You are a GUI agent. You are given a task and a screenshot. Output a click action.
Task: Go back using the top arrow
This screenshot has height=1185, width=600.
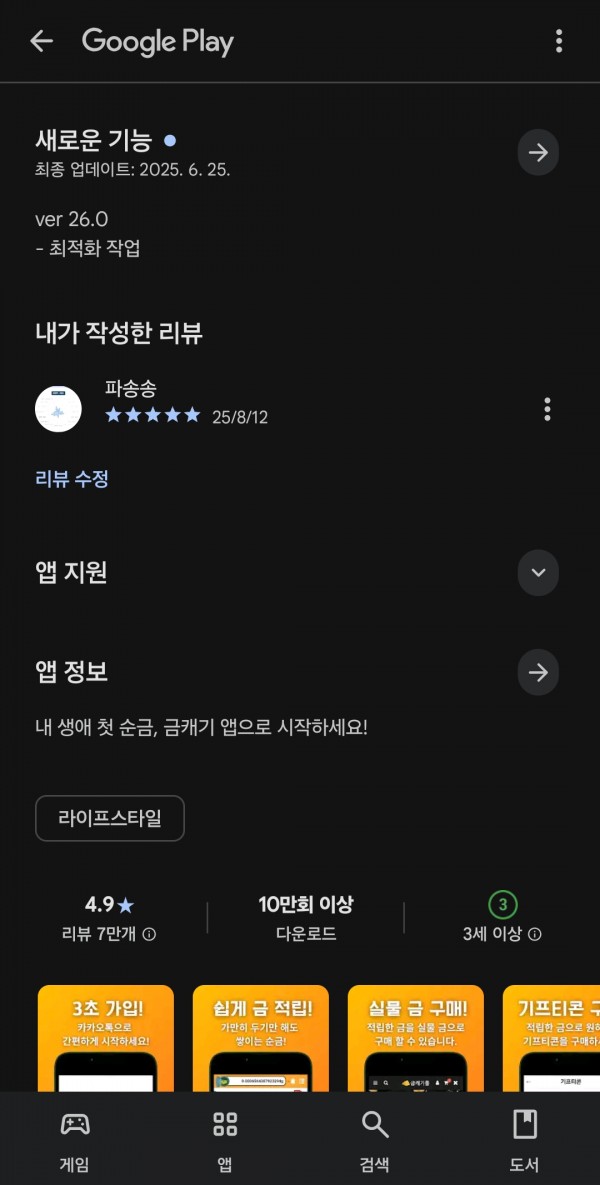[x=42, y=41]
